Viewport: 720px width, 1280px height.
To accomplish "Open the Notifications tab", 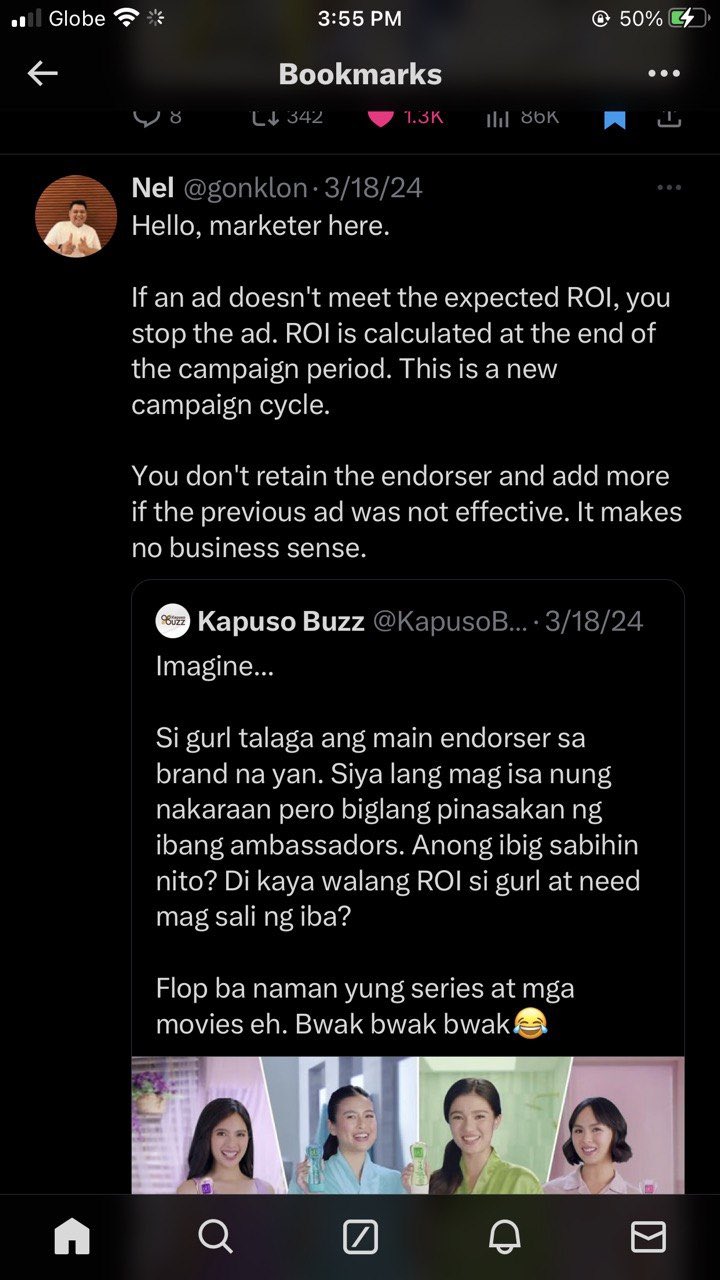I will point(504,1237).
